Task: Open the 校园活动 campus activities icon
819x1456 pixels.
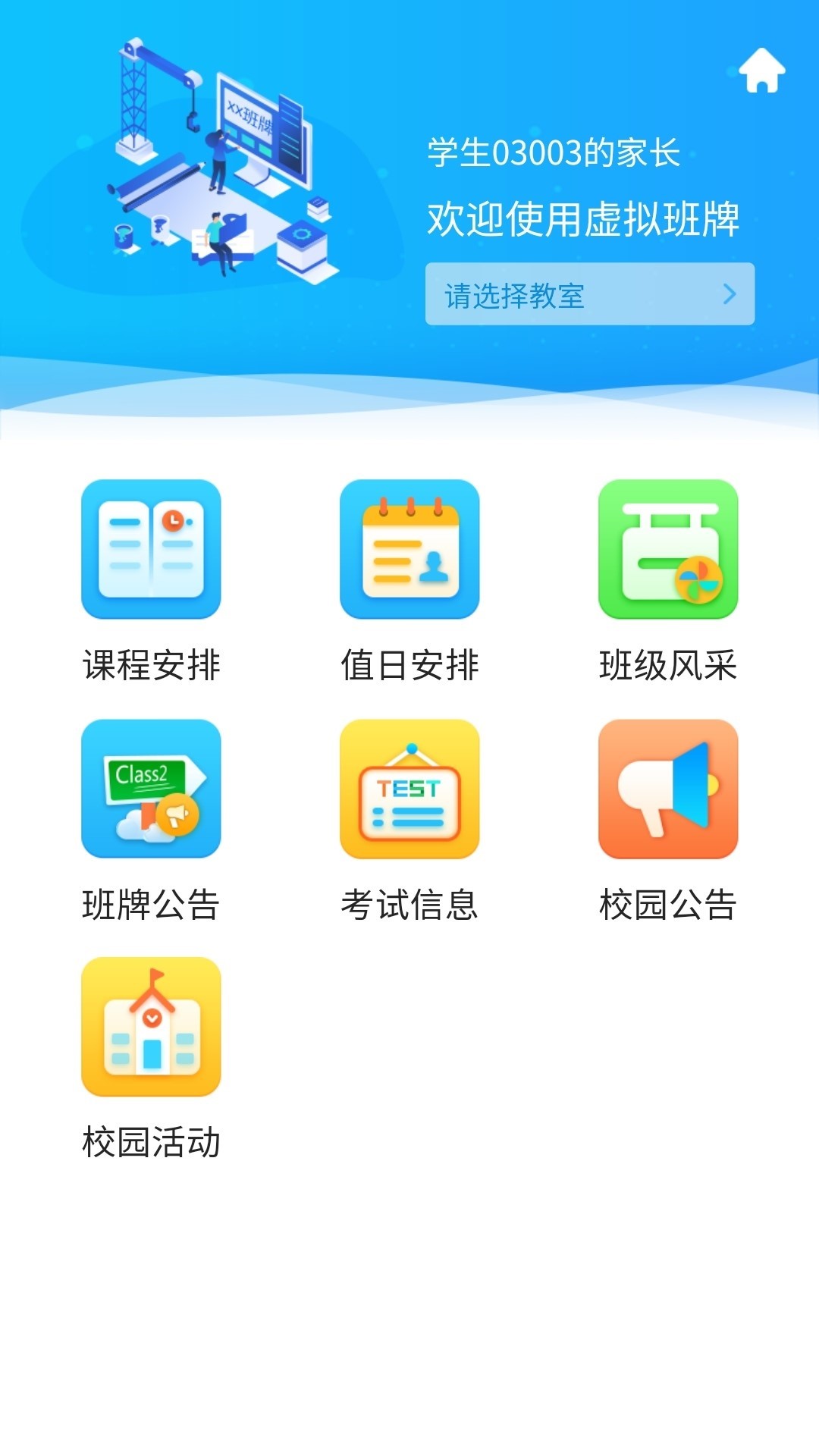Action: (150, 1028)
